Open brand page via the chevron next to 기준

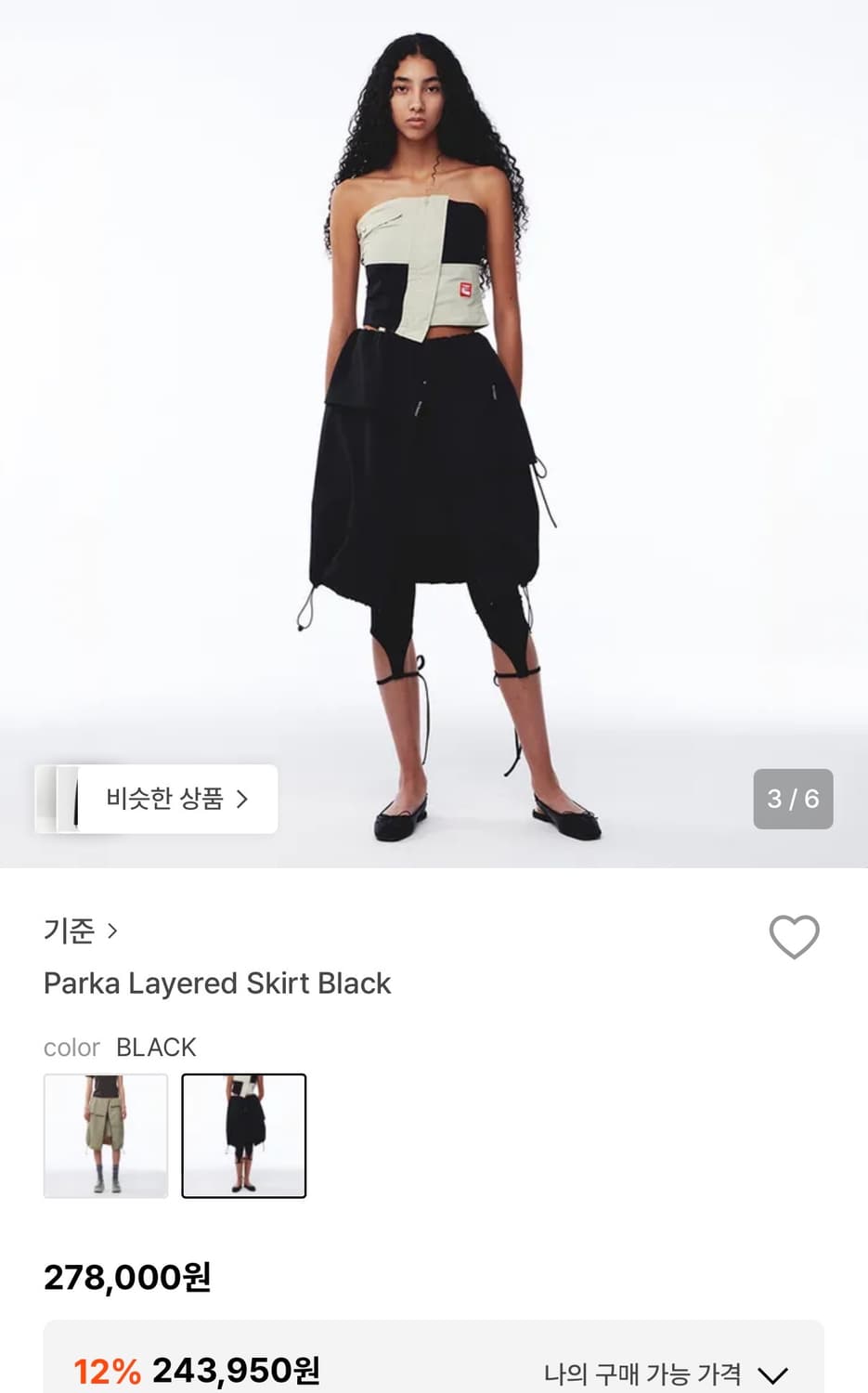tap(113, 931)
